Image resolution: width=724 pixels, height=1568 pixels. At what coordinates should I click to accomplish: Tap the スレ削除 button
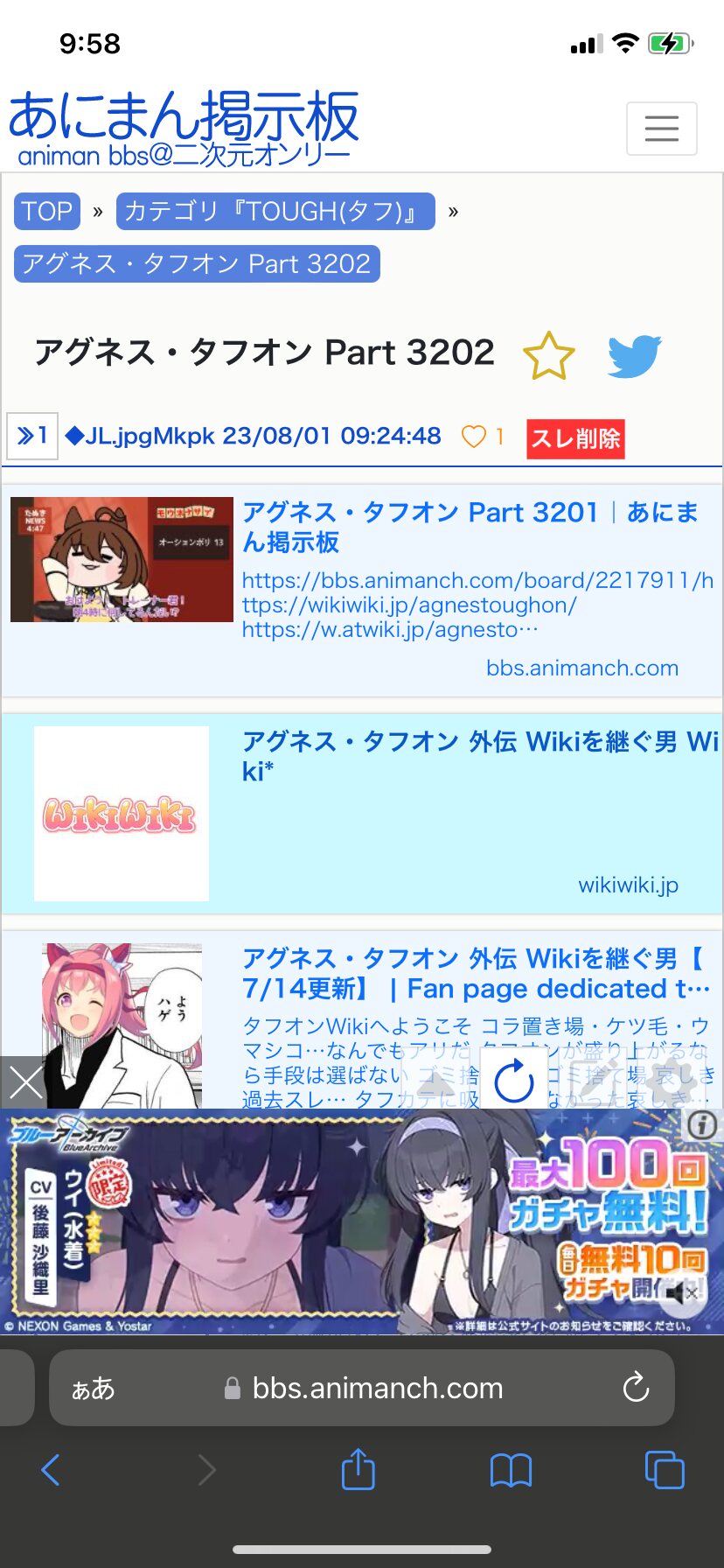(x=575, y=438)
